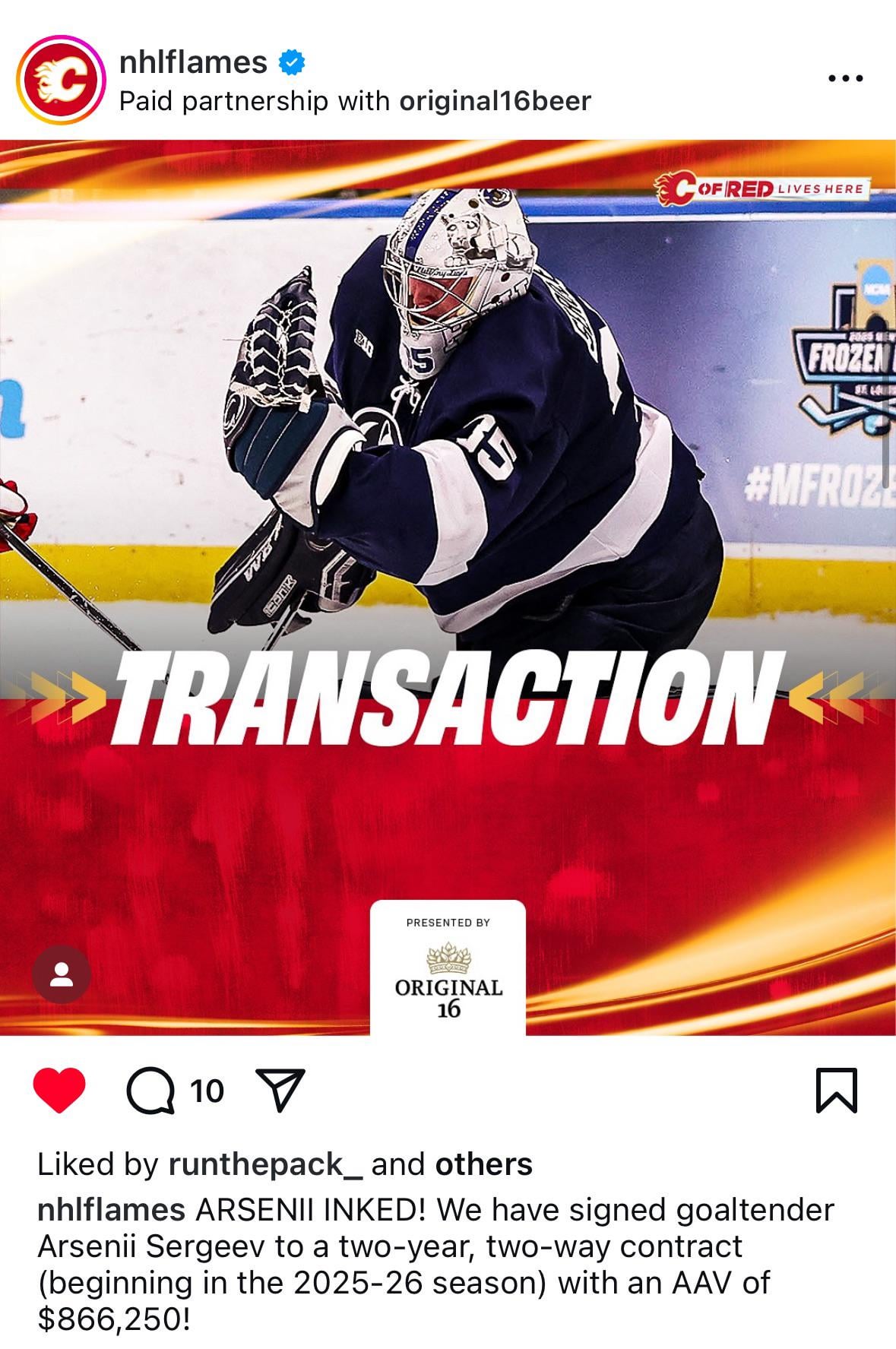
Task: Open the comments on this post
Action: point(151,1091)
